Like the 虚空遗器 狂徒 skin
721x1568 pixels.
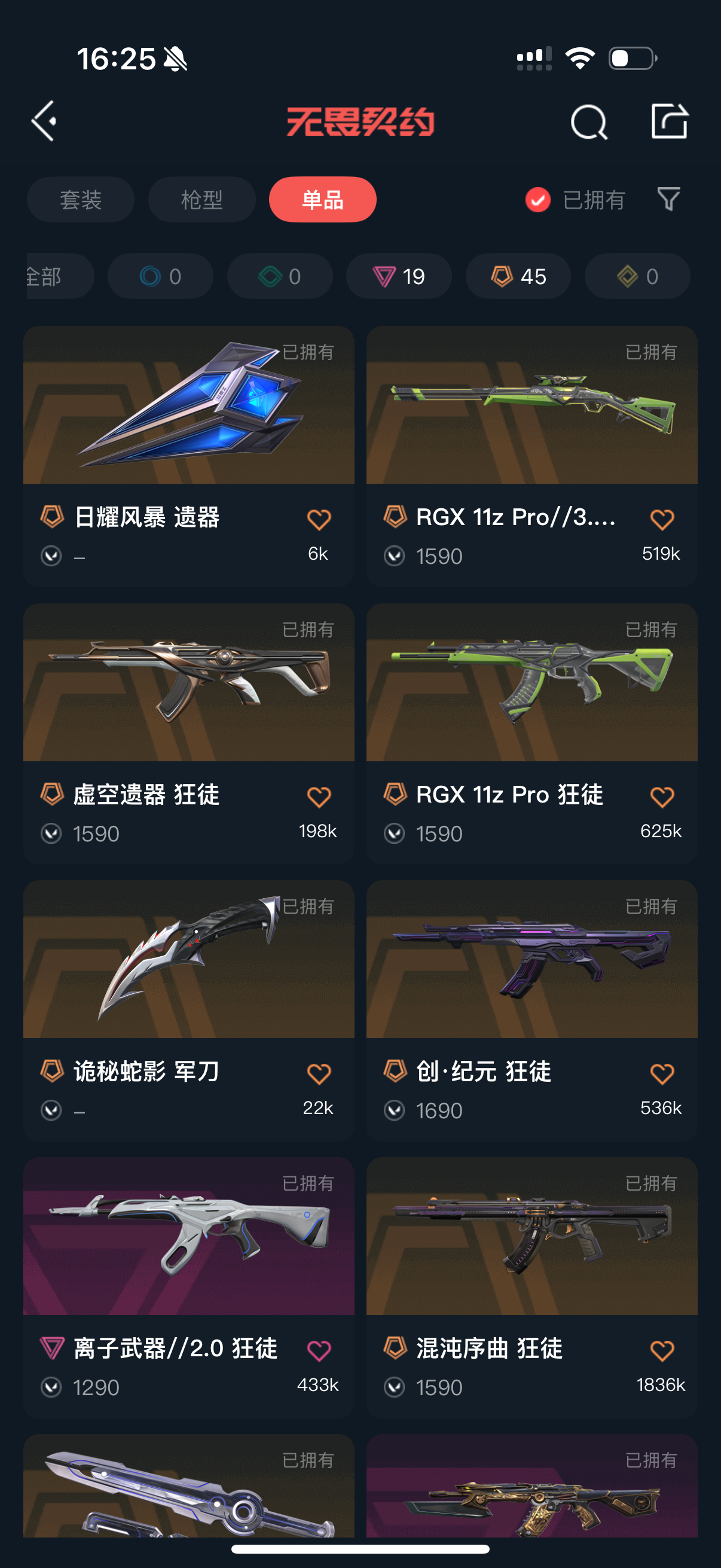pyautogui.click(x=319, y=797)
